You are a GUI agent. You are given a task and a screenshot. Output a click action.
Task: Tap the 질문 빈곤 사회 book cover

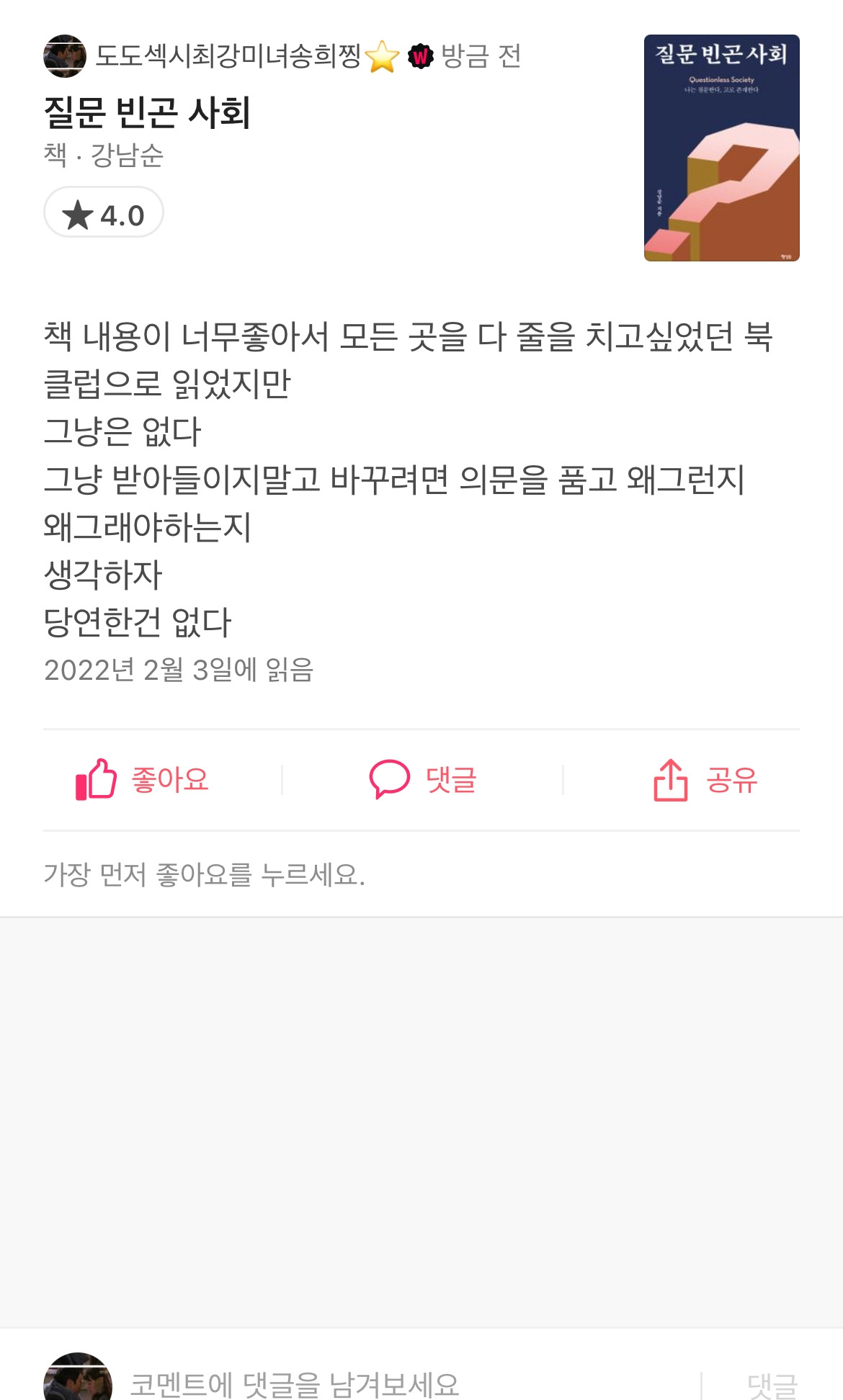tap(721, 148)
